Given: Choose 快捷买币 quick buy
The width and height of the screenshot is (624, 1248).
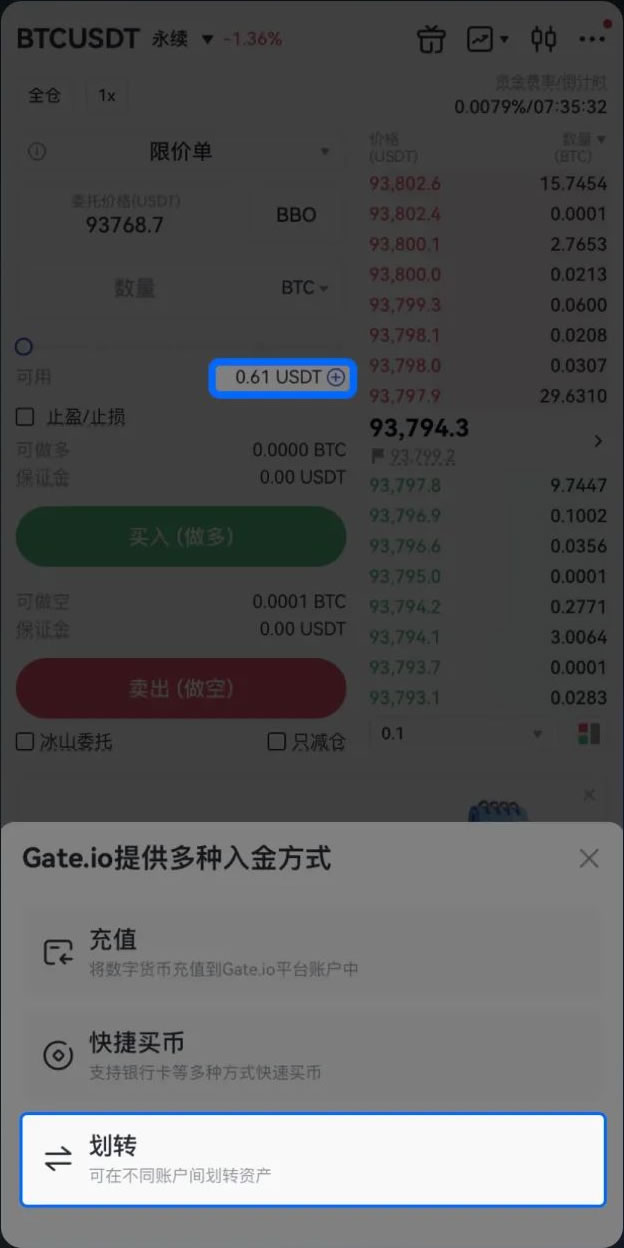Looking at the screenshot, I should [x=312, y=1055].
